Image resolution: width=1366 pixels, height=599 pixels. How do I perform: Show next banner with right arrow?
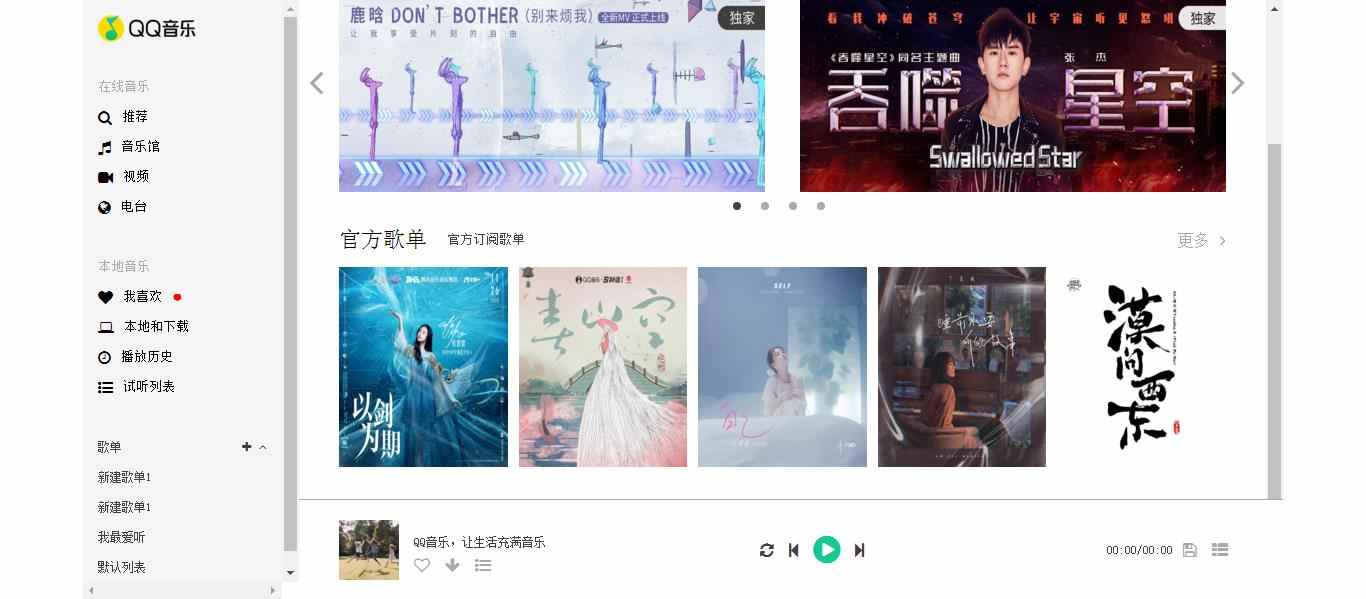point(1237,83)
